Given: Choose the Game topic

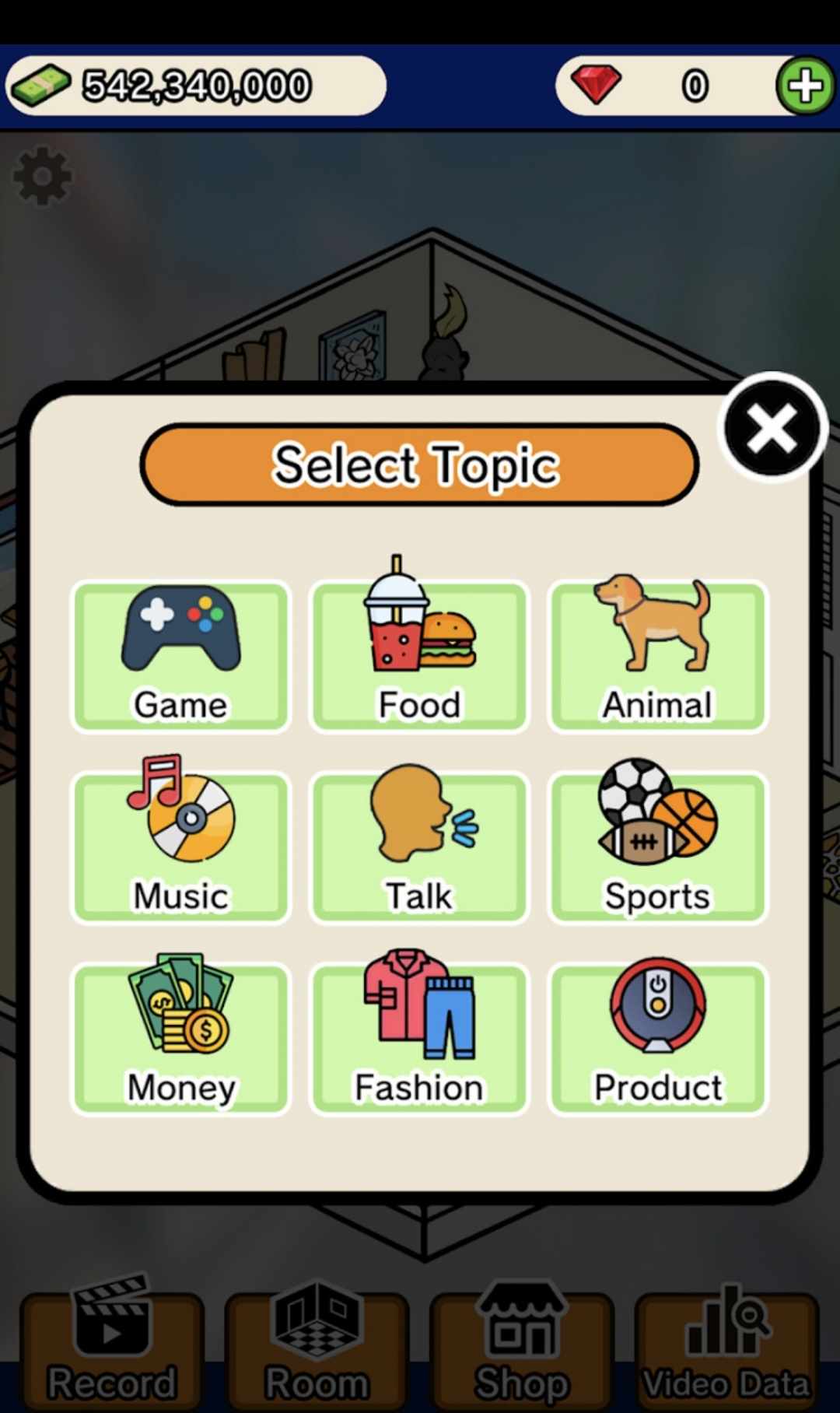Looking at the screenshot, I should pos(181,656).
